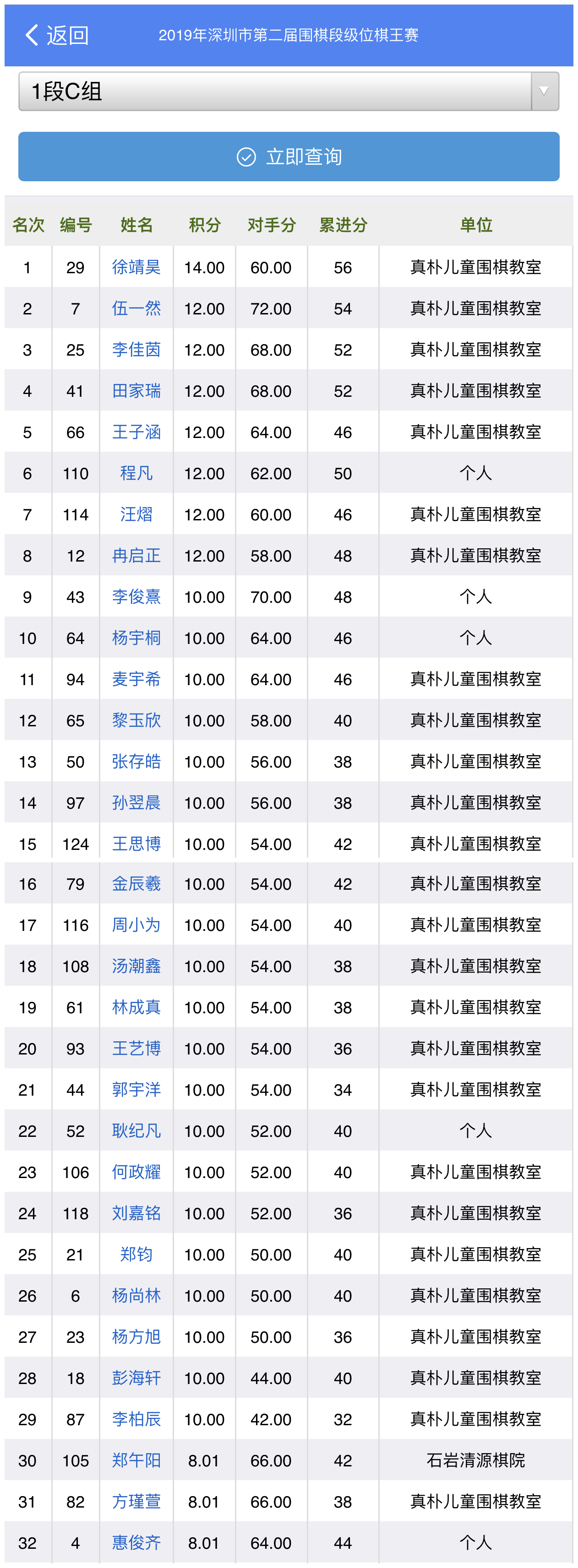Open the 汪熠 name link

pos(136,514)
